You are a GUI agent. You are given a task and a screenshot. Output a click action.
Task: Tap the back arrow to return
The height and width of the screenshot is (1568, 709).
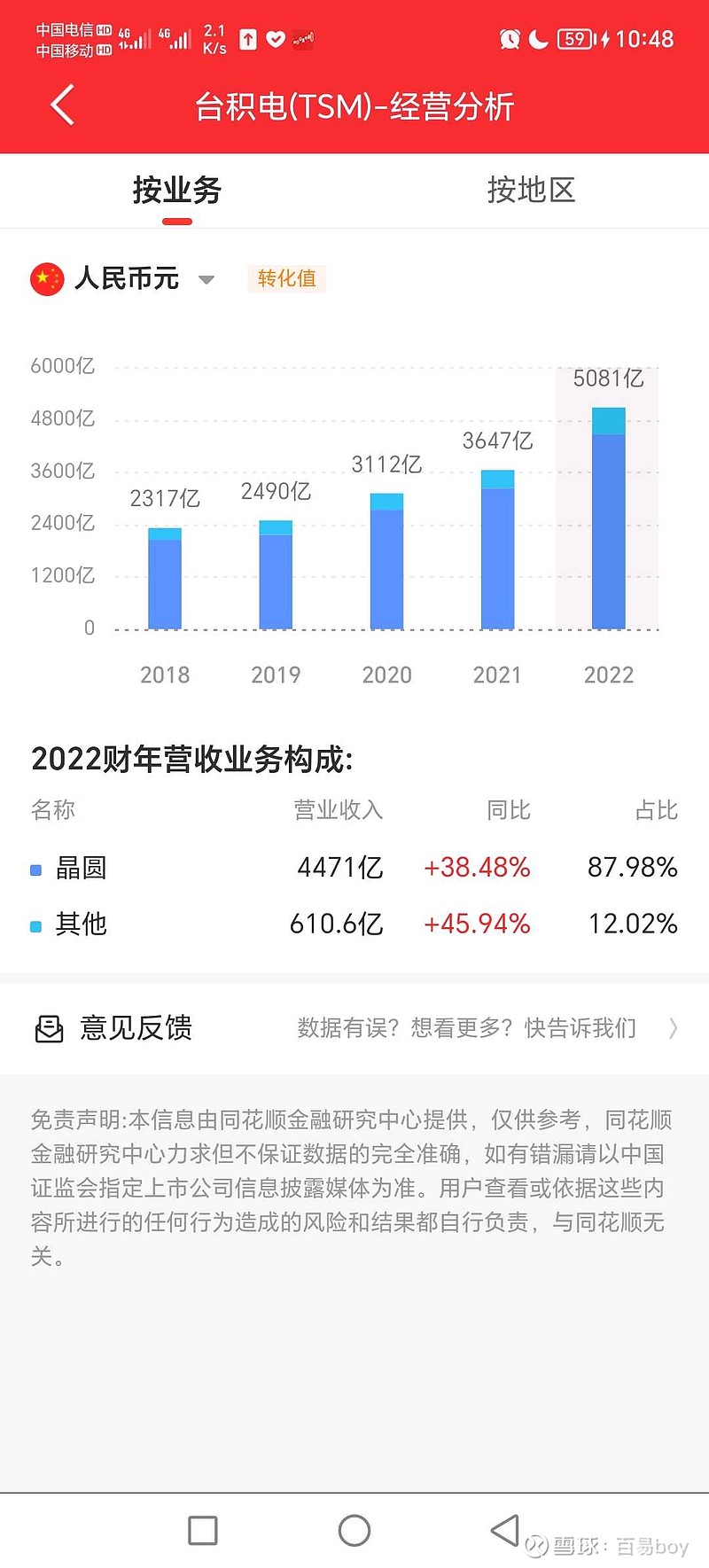click(60, 104)
